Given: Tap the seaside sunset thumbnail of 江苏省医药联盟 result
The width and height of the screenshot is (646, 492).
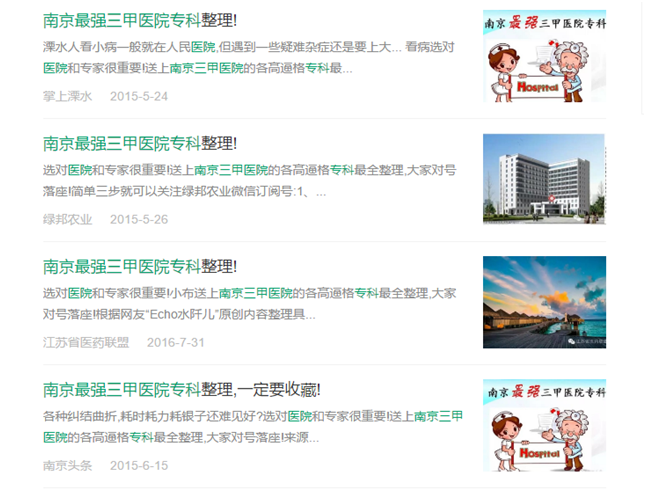Looking at the screenshot, I should coord(544,302).
